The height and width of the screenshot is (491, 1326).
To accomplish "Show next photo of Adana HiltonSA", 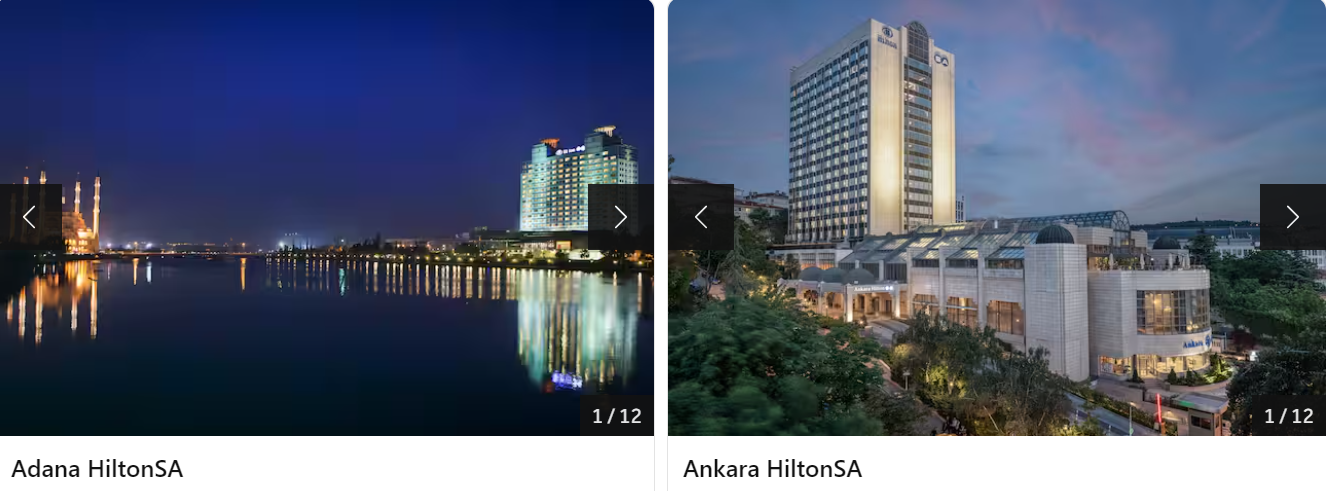I will click(620, 217).
